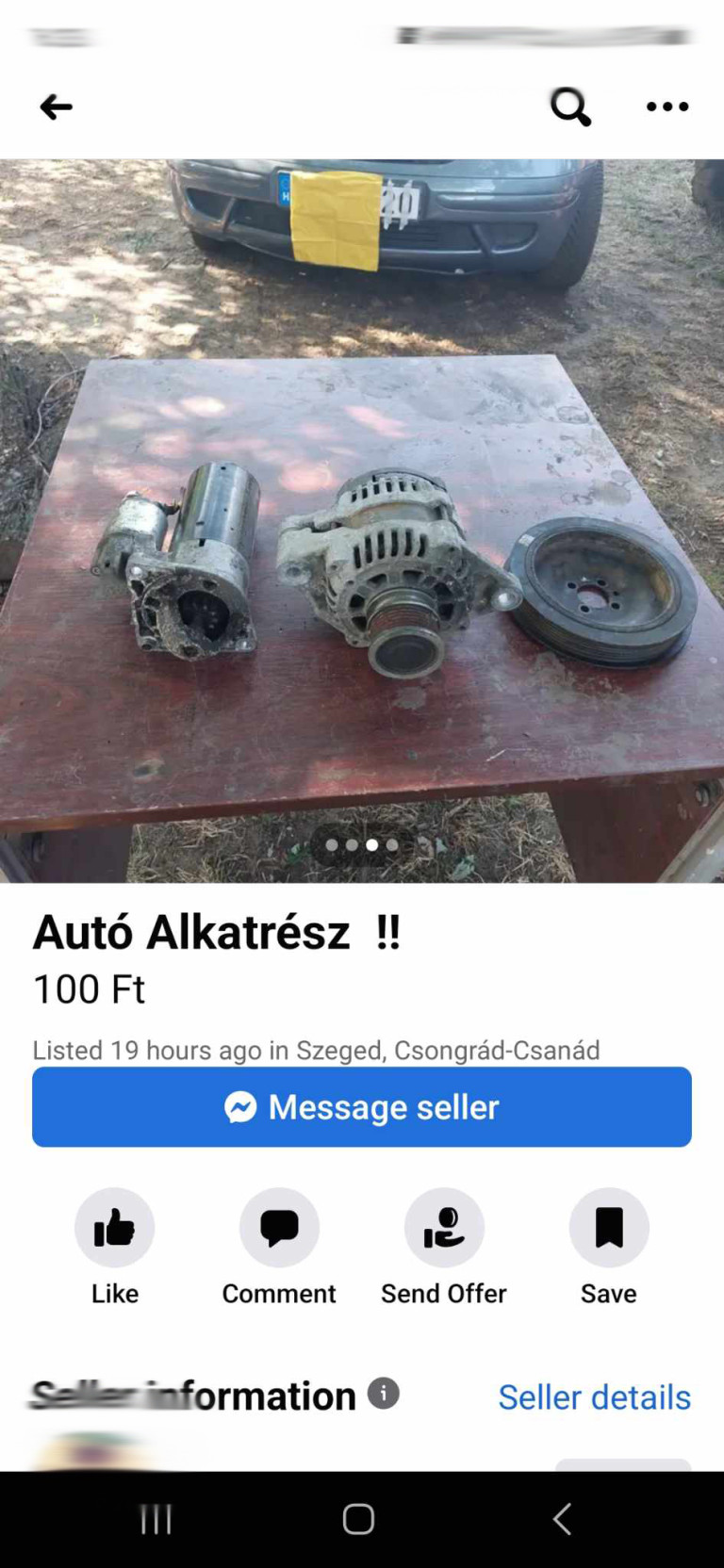This screenshot has height=1568, width=724.
Task: Open search from the top bar
Action: pyautogui.click(x=570, y=107)
